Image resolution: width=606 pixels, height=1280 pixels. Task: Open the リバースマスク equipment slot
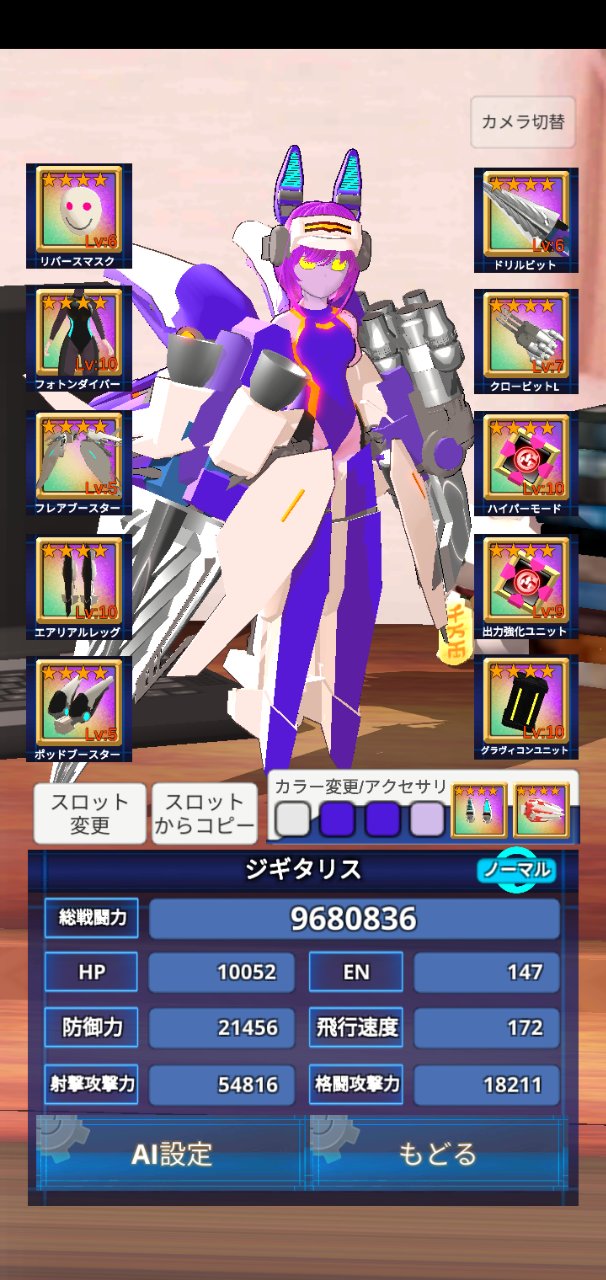pyautogui.click(x=79, y=217)
